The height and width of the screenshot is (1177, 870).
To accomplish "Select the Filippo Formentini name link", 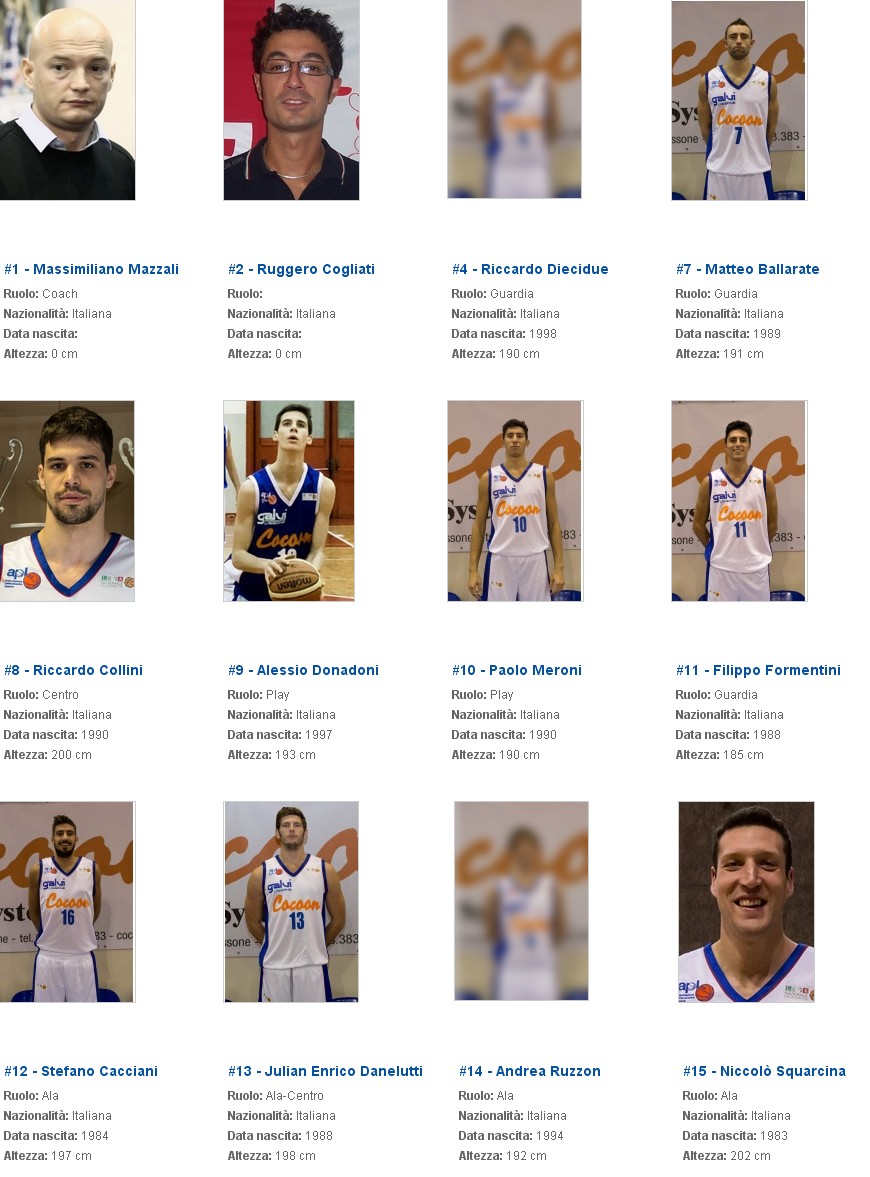I will pyautogui.click(x=758, y=670).
